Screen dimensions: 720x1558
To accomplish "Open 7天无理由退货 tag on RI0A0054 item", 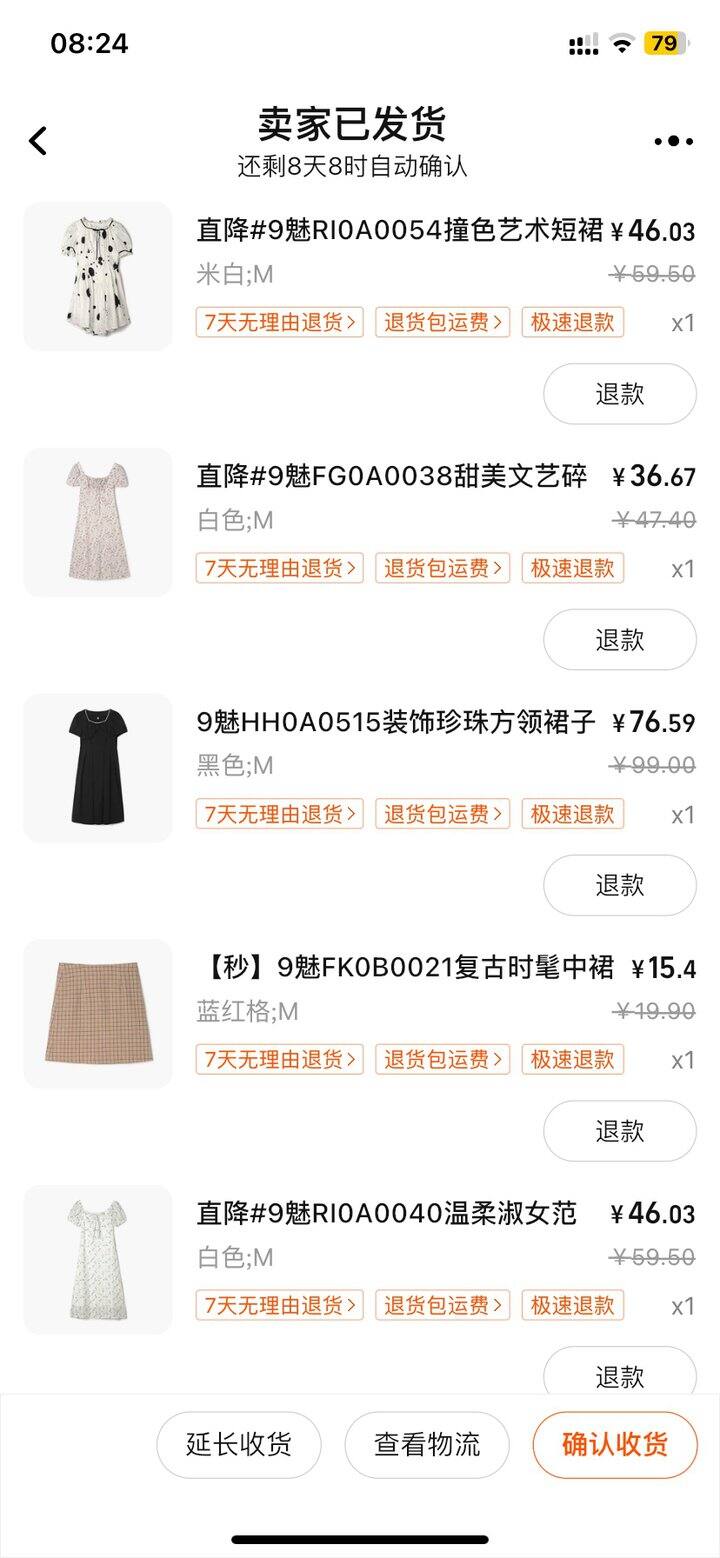I will click(x=280, y=322).
